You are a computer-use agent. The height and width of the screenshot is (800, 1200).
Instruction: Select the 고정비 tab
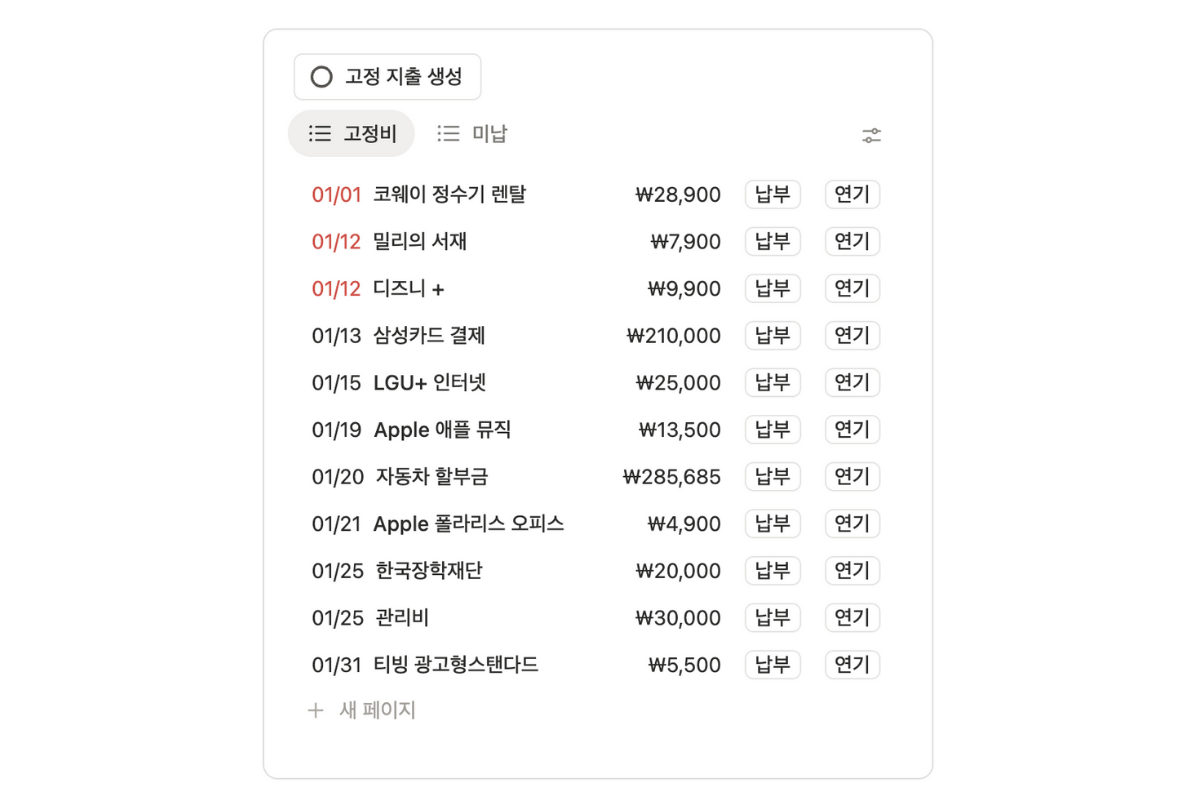pos(352,134)
